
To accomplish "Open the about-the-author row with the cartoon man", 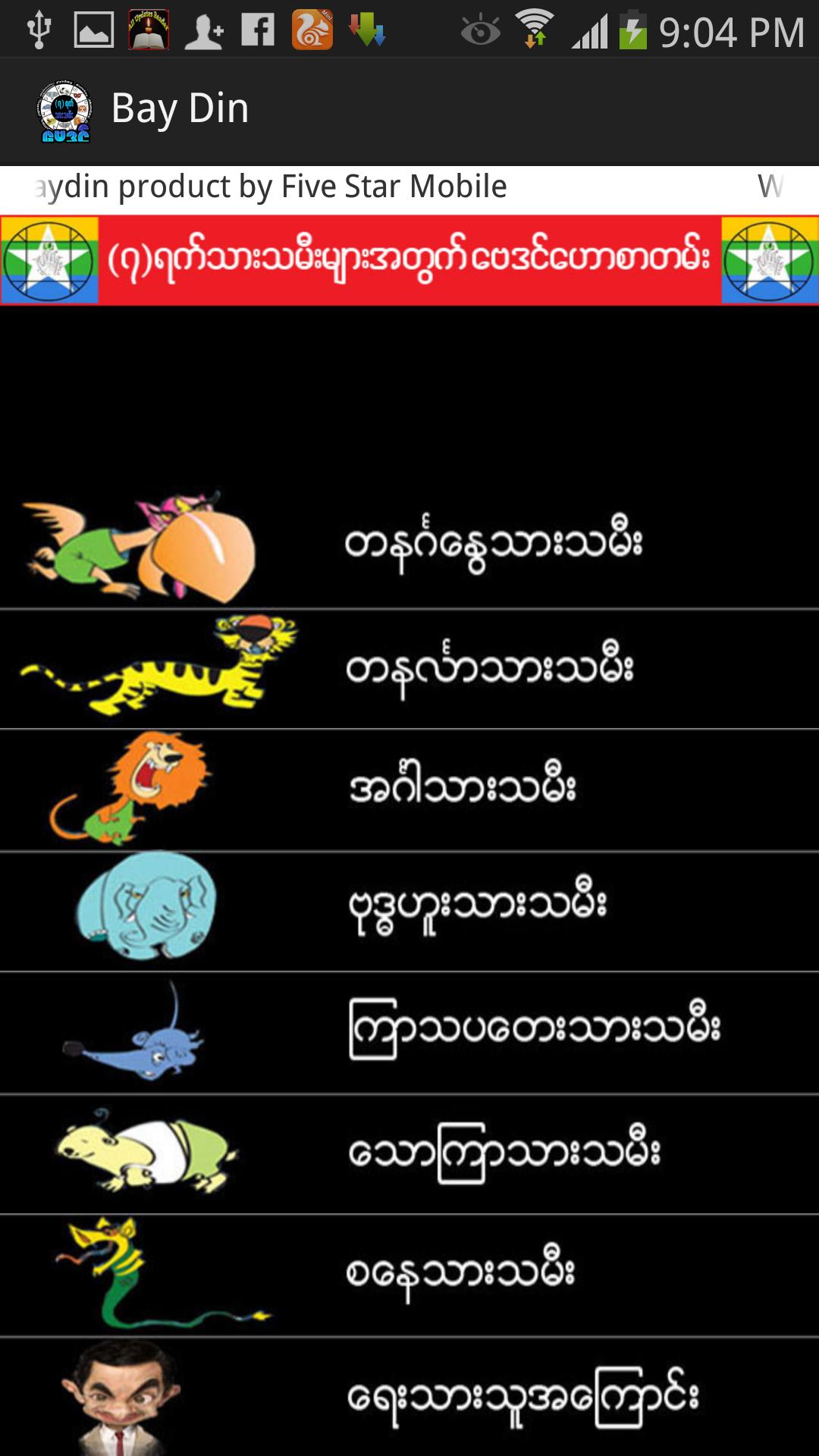I will (409, 1397).
